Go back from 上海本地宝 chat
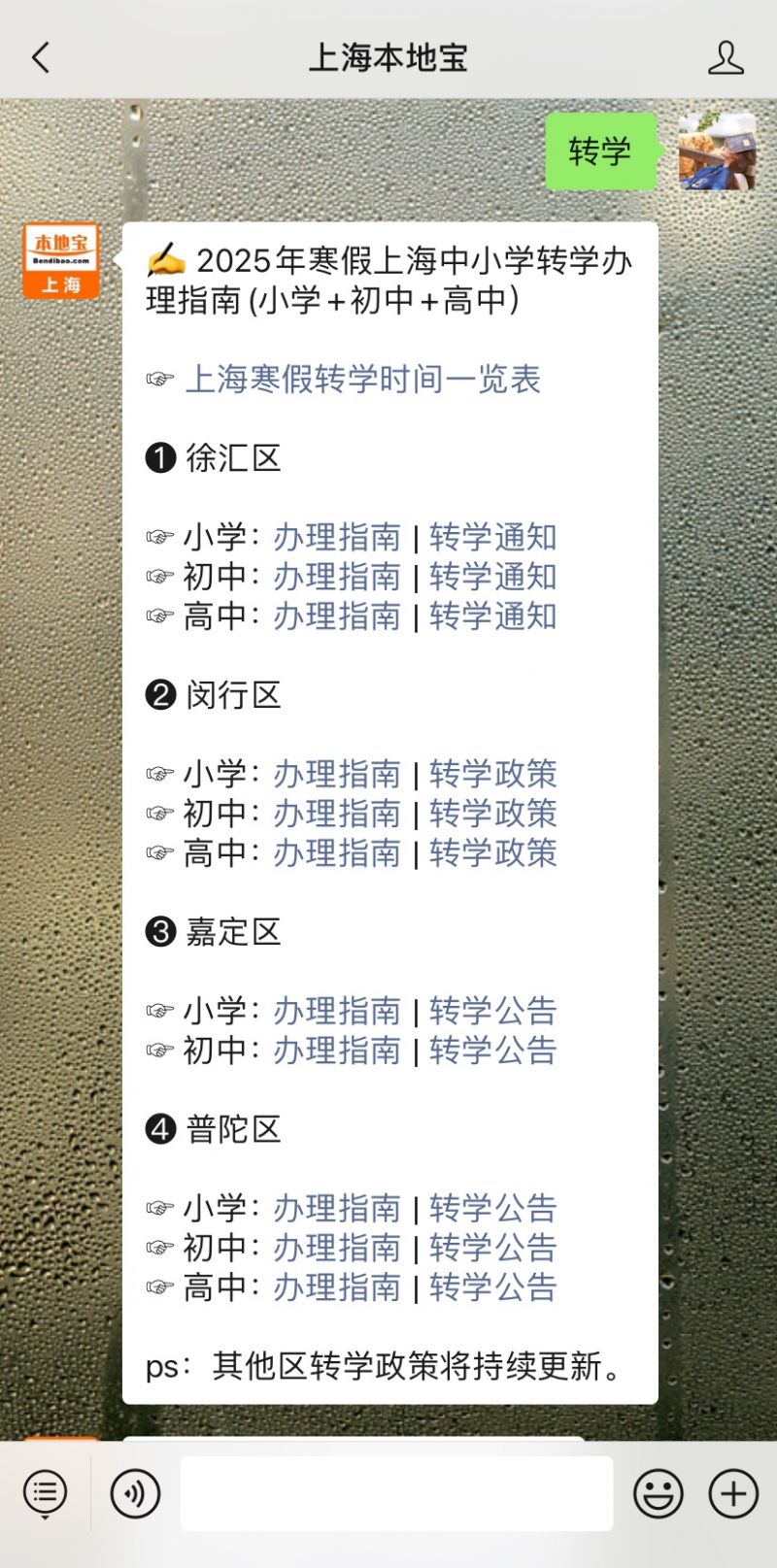The width and height of the screenshot is (777, 1568). point(41,58)
